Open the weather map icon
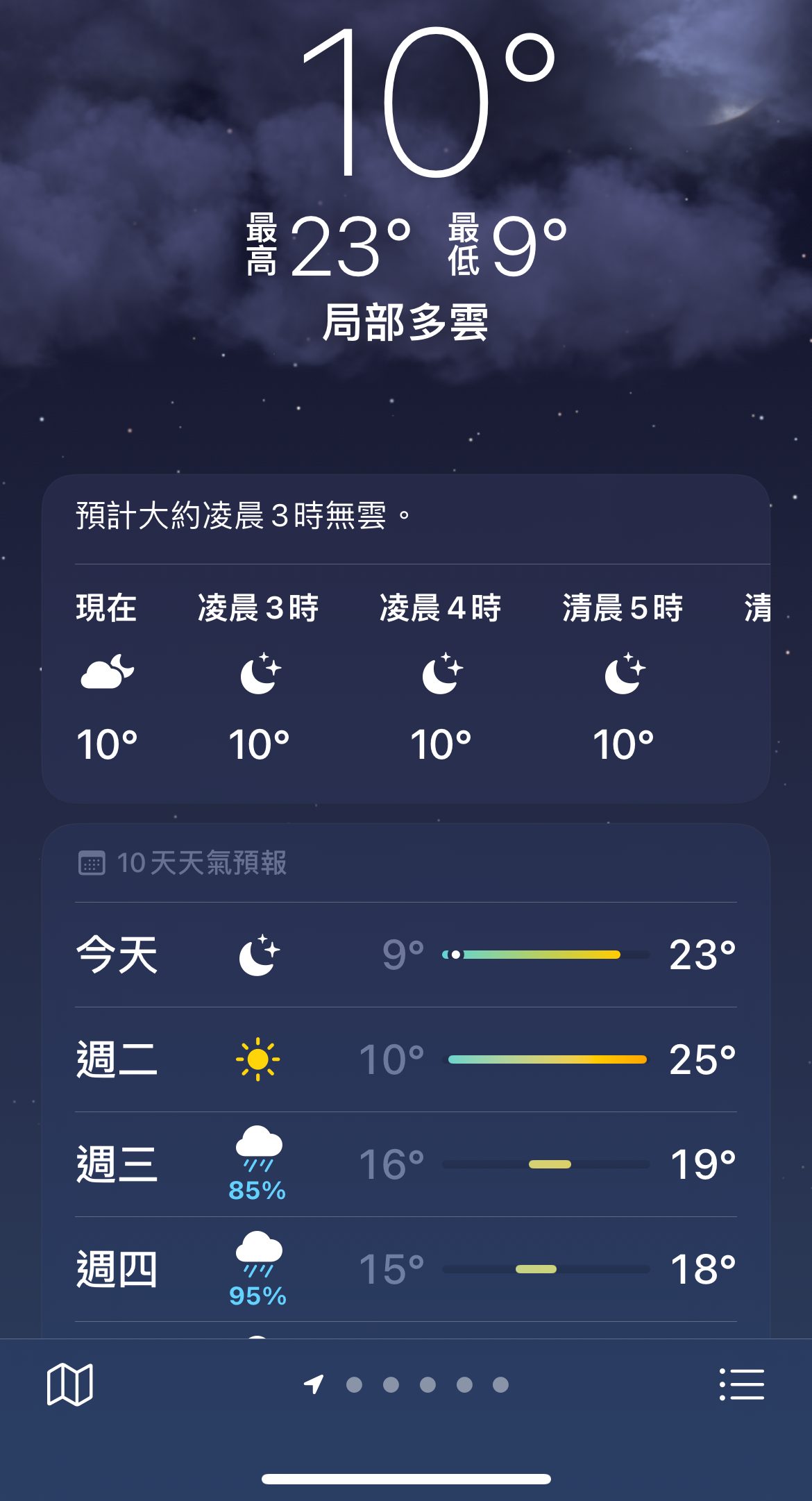Viewport: 812px width, 1501px height. coord(69,1384)
